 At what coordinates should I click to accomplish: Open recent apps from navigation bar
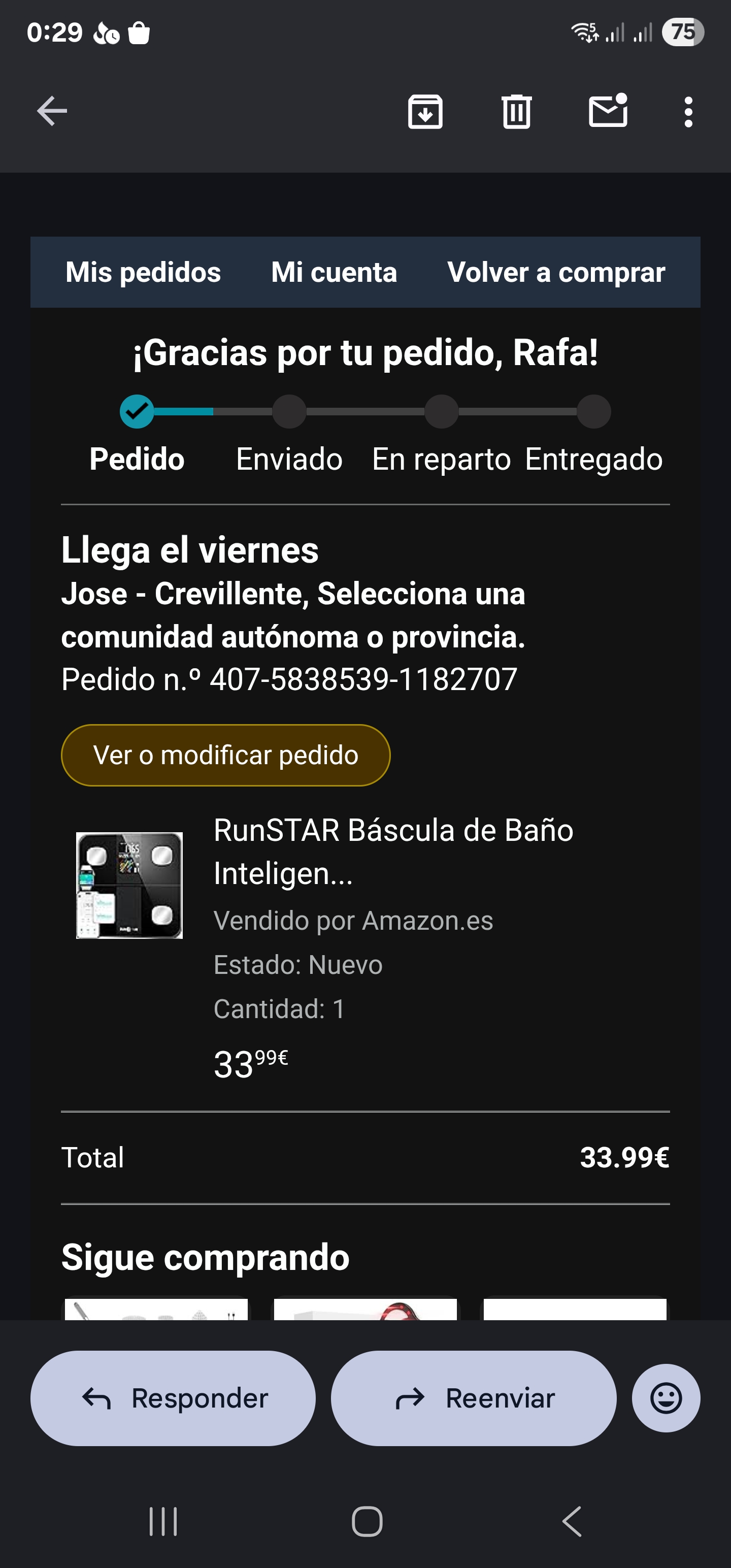[163, 1522]
